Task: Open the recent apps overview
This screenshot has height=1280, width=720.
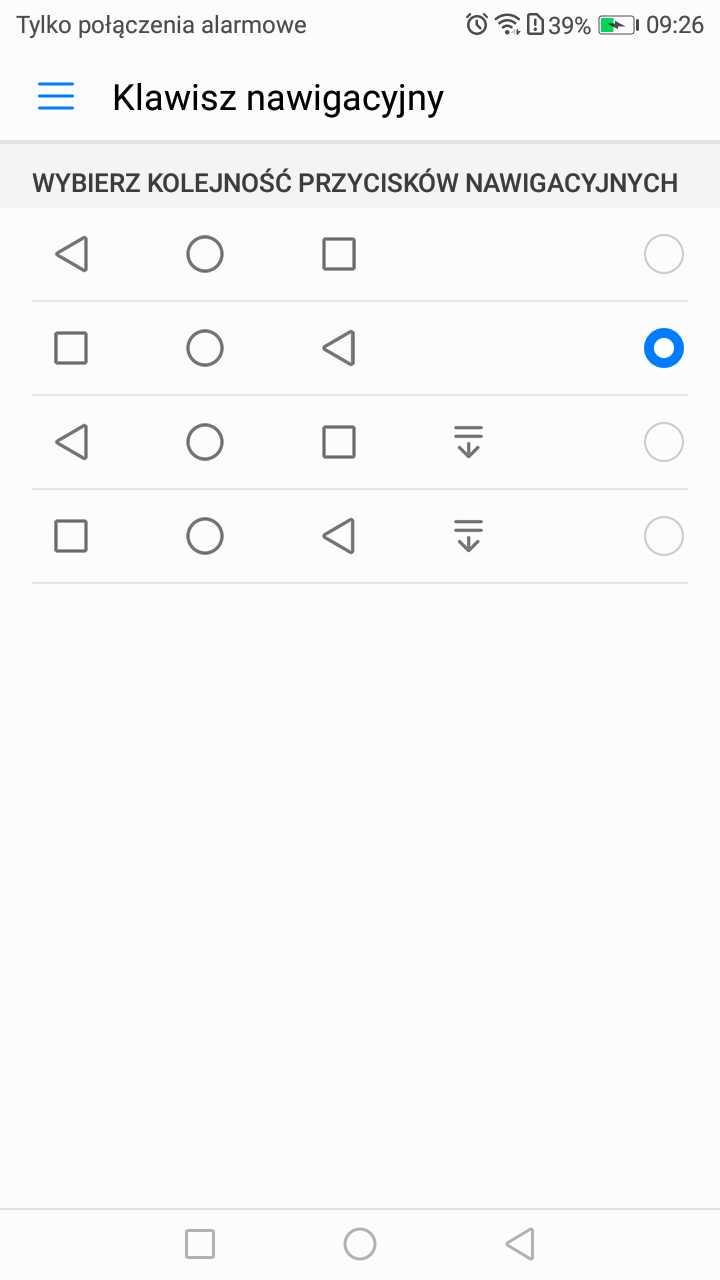Action: coord(200,1244)
